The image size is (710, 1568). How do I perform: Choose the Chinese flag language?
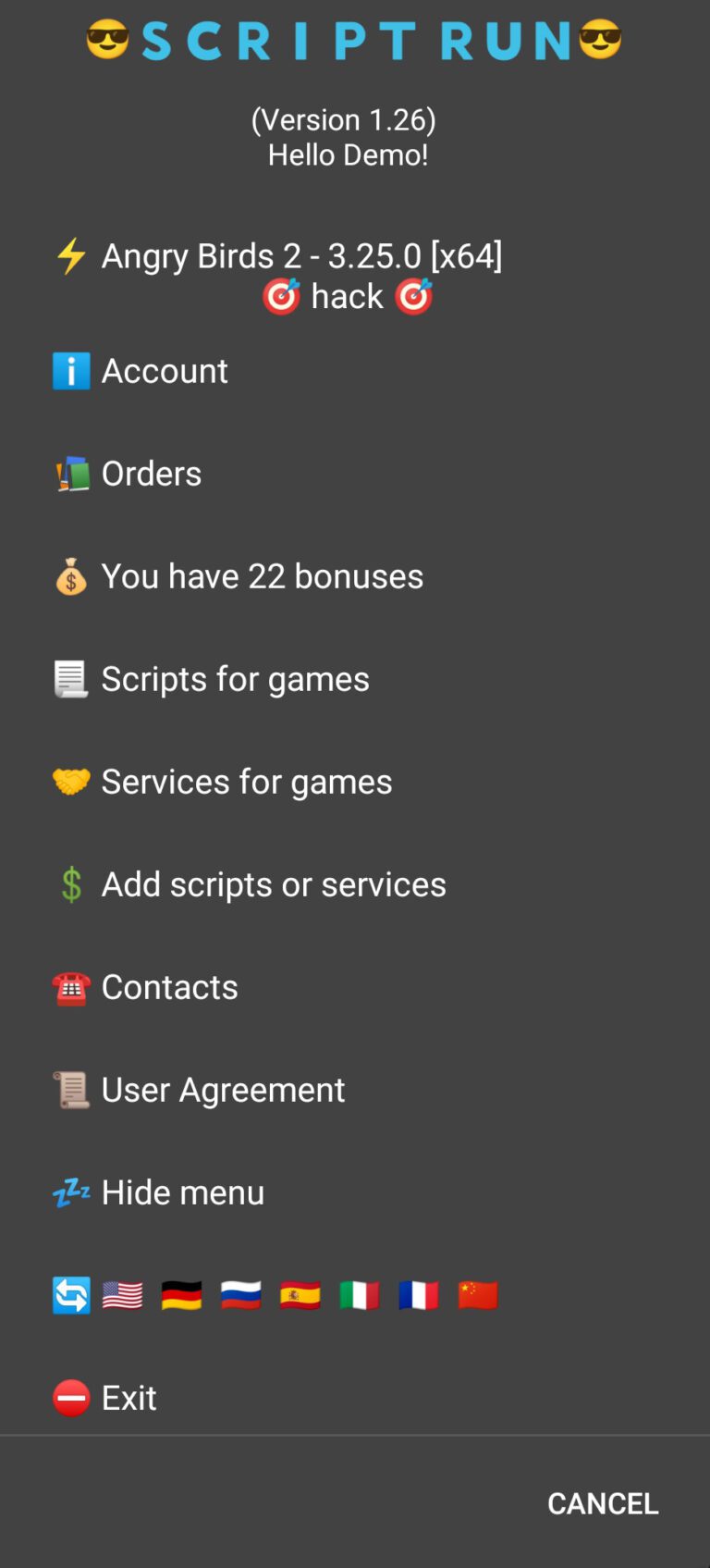pyautogui.click(x=477, y=1294)
